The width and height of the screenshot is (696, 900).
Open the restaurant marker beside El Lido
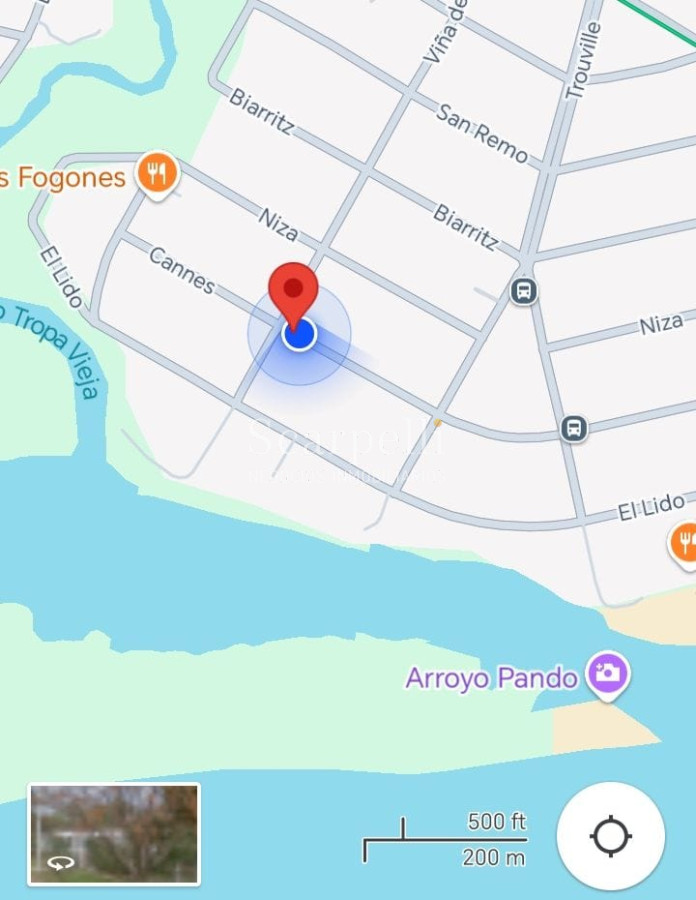pos(685,543)
